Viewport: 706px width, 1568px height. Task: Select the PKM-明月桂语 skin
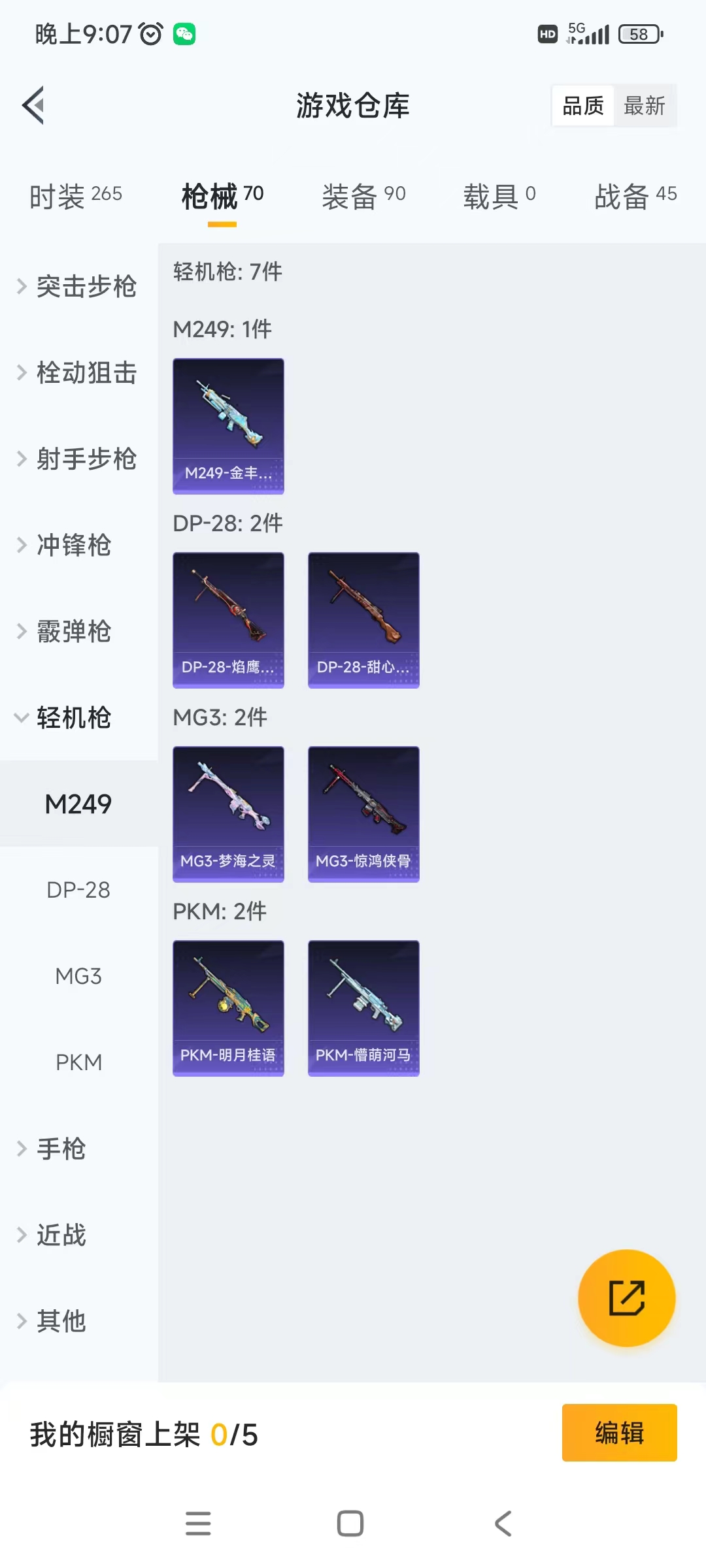tap(228, 1007)
